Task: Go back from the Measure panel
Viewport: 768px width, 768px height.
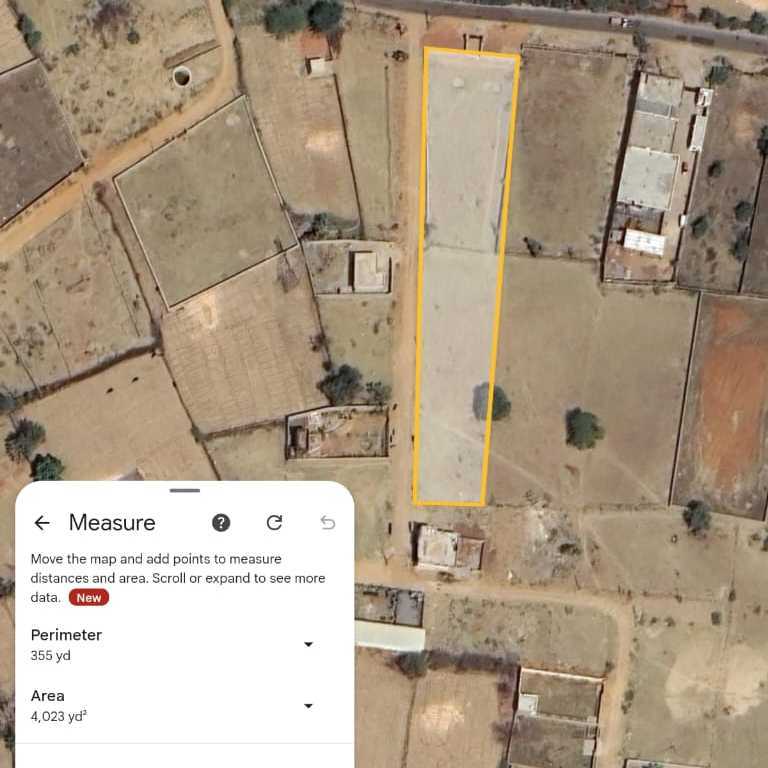Action: (42, 523)
